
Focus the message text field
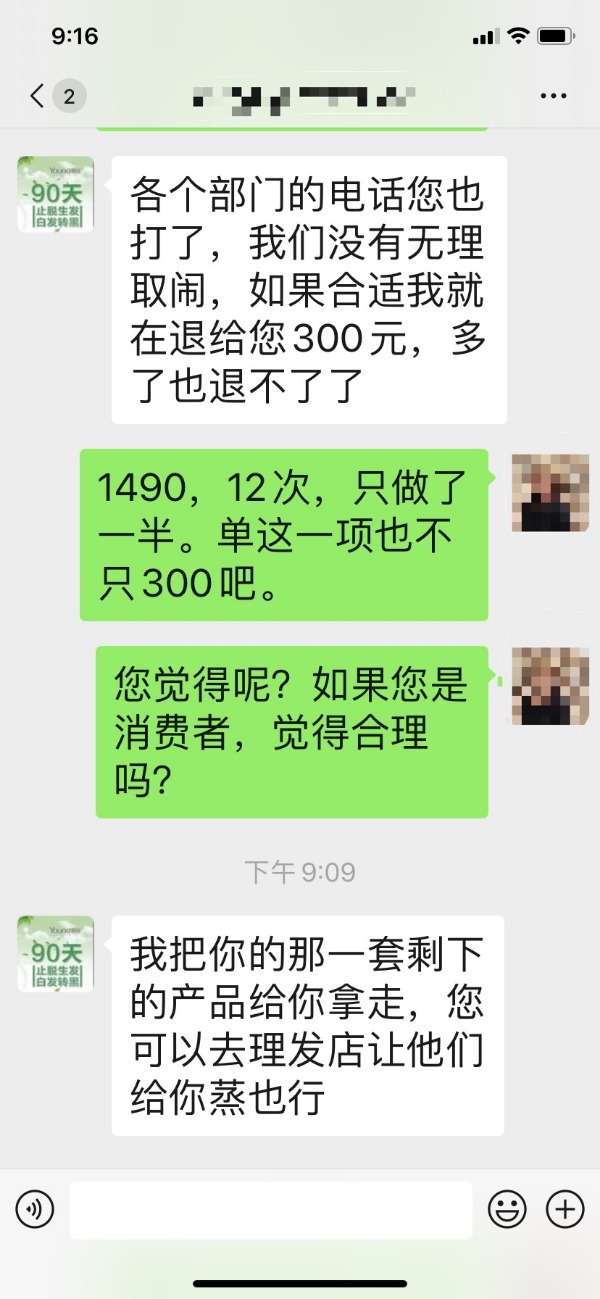270,1210
